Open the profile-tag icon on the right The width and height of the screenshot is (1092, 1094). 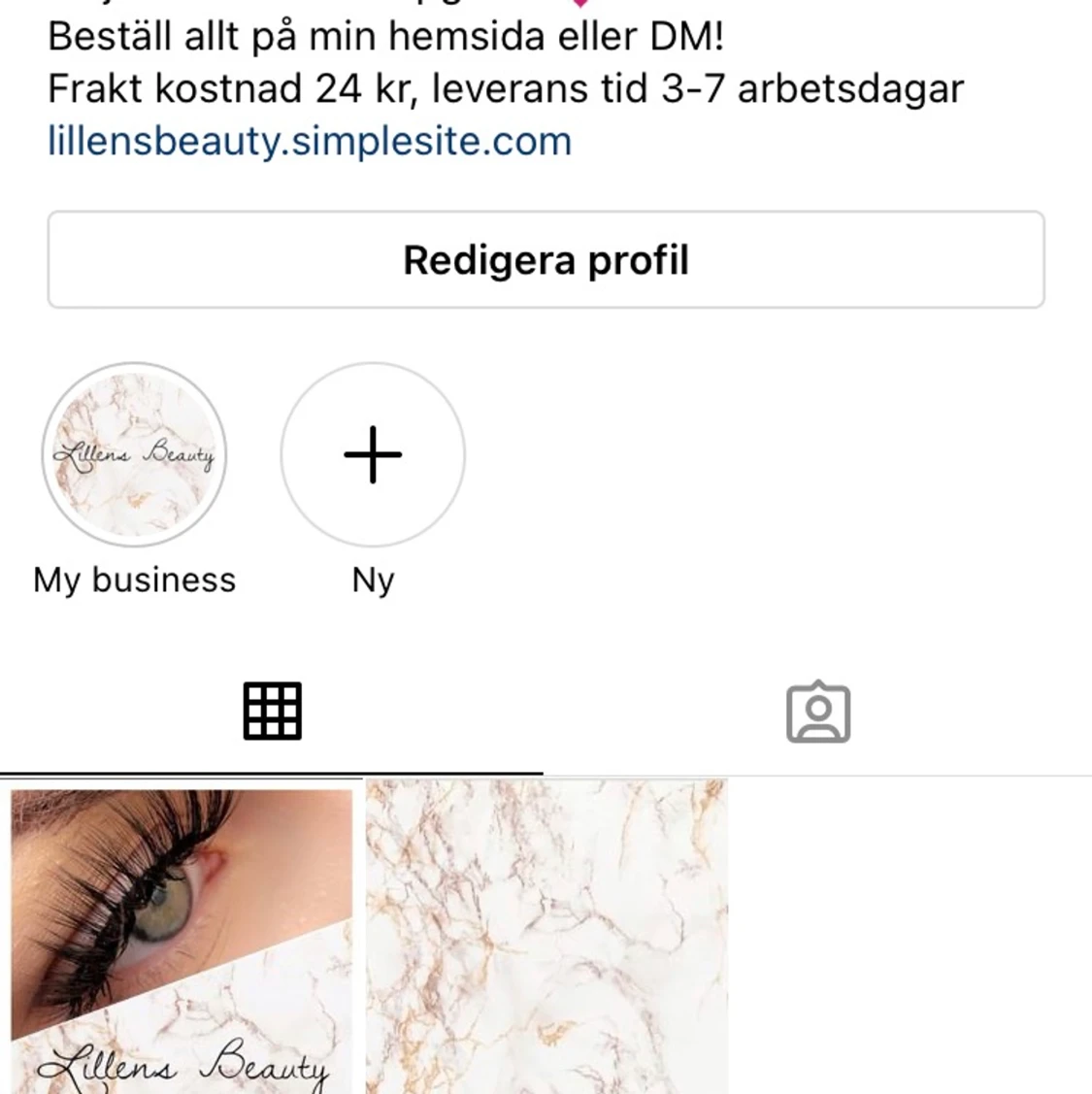818,712
